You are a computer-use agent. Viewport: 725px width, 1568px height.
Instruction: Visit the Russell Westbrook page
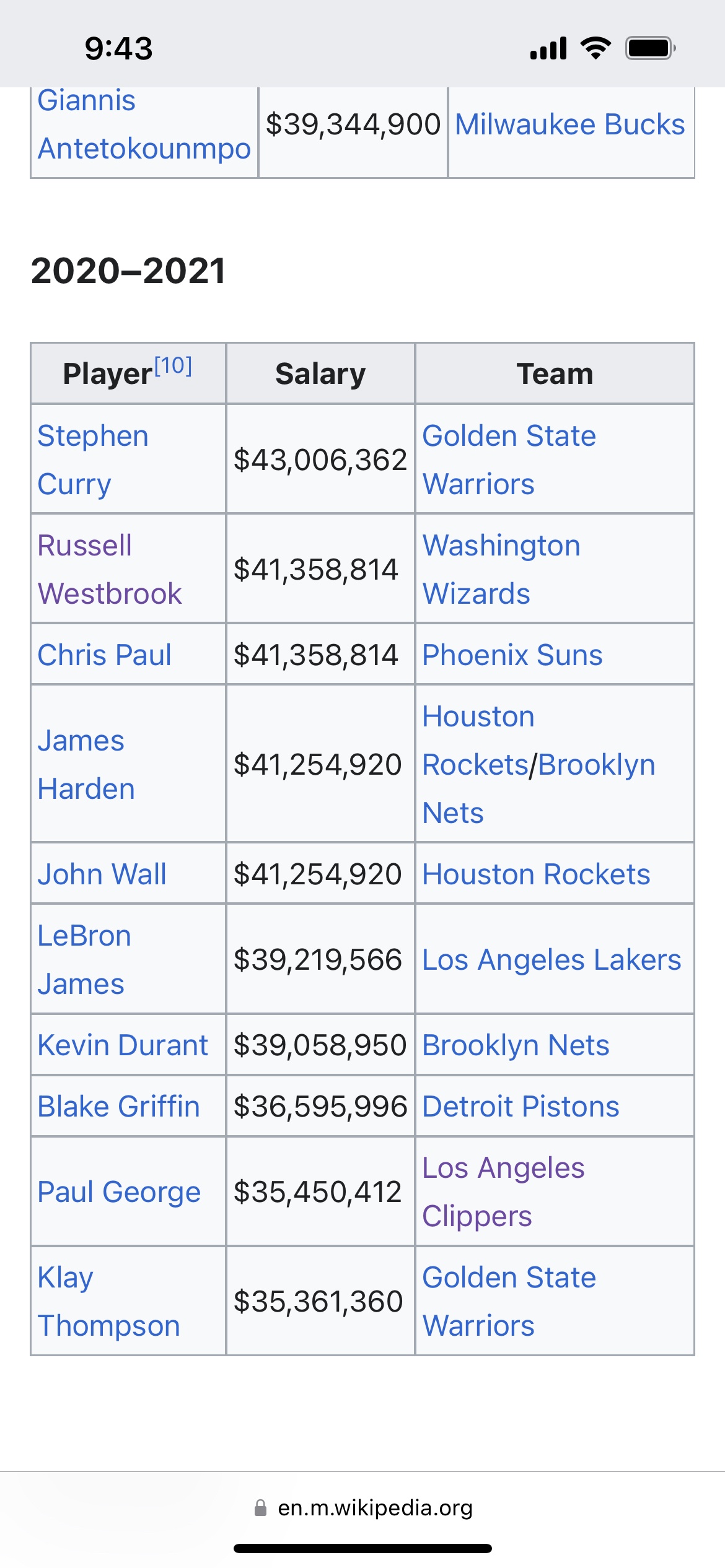pos(110,569)
